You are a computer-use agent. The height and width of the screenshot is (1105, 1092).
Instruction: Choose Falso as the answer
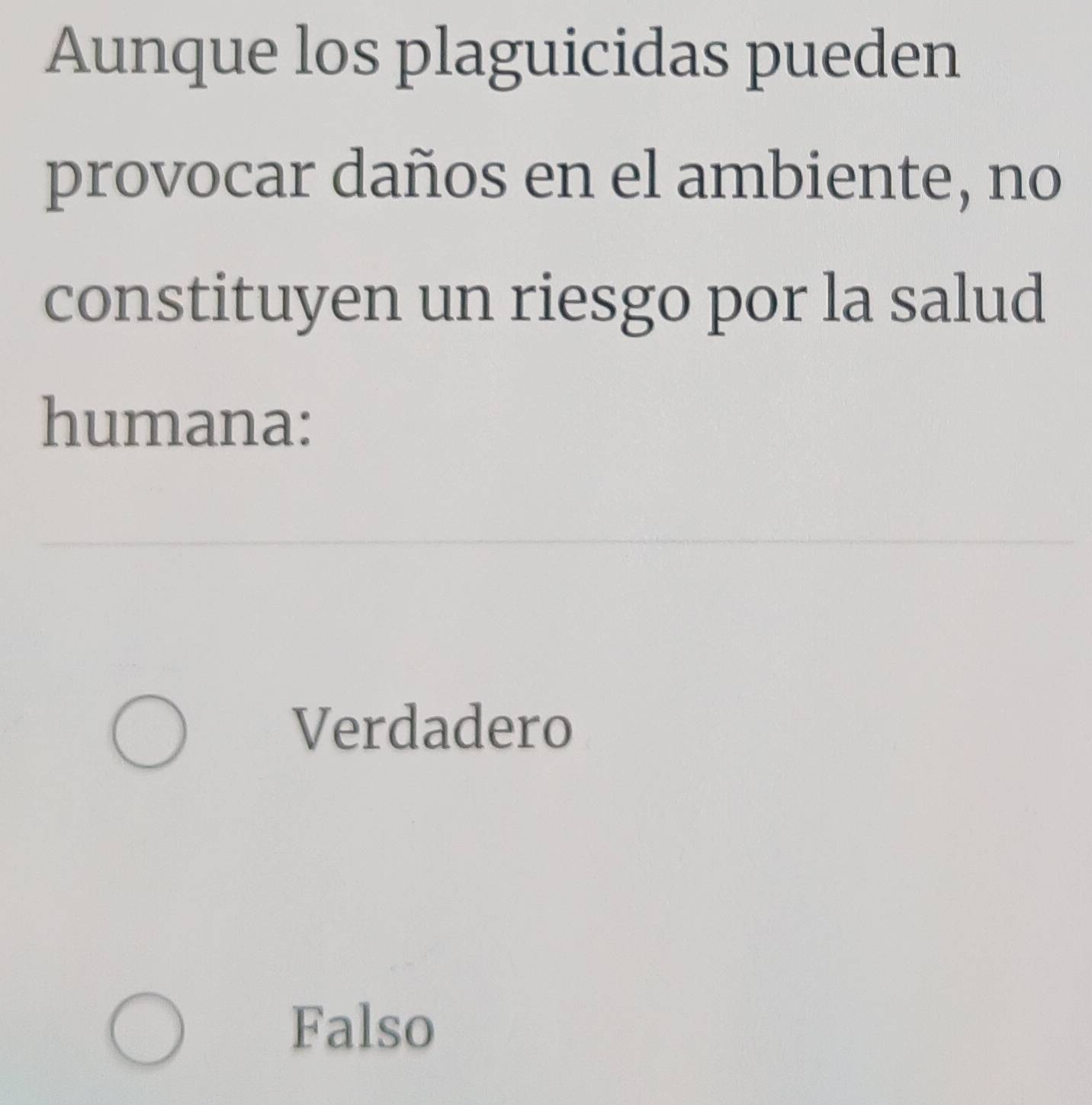(x=148, y=1029)
